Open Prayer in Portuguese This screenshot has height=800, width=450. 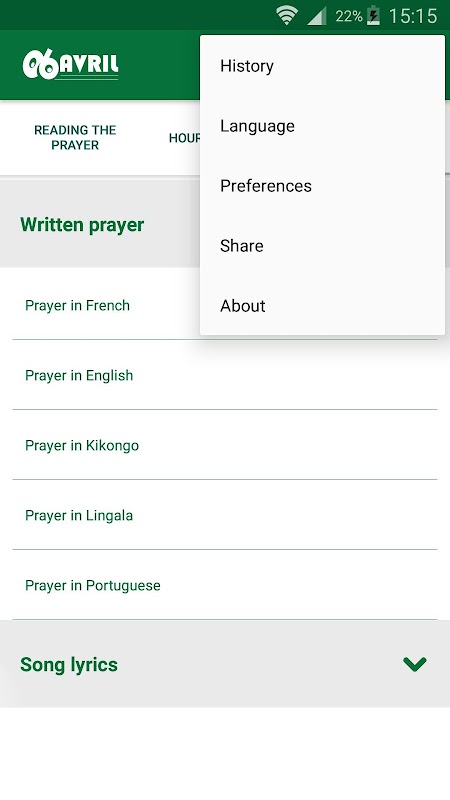click(225, 585)
